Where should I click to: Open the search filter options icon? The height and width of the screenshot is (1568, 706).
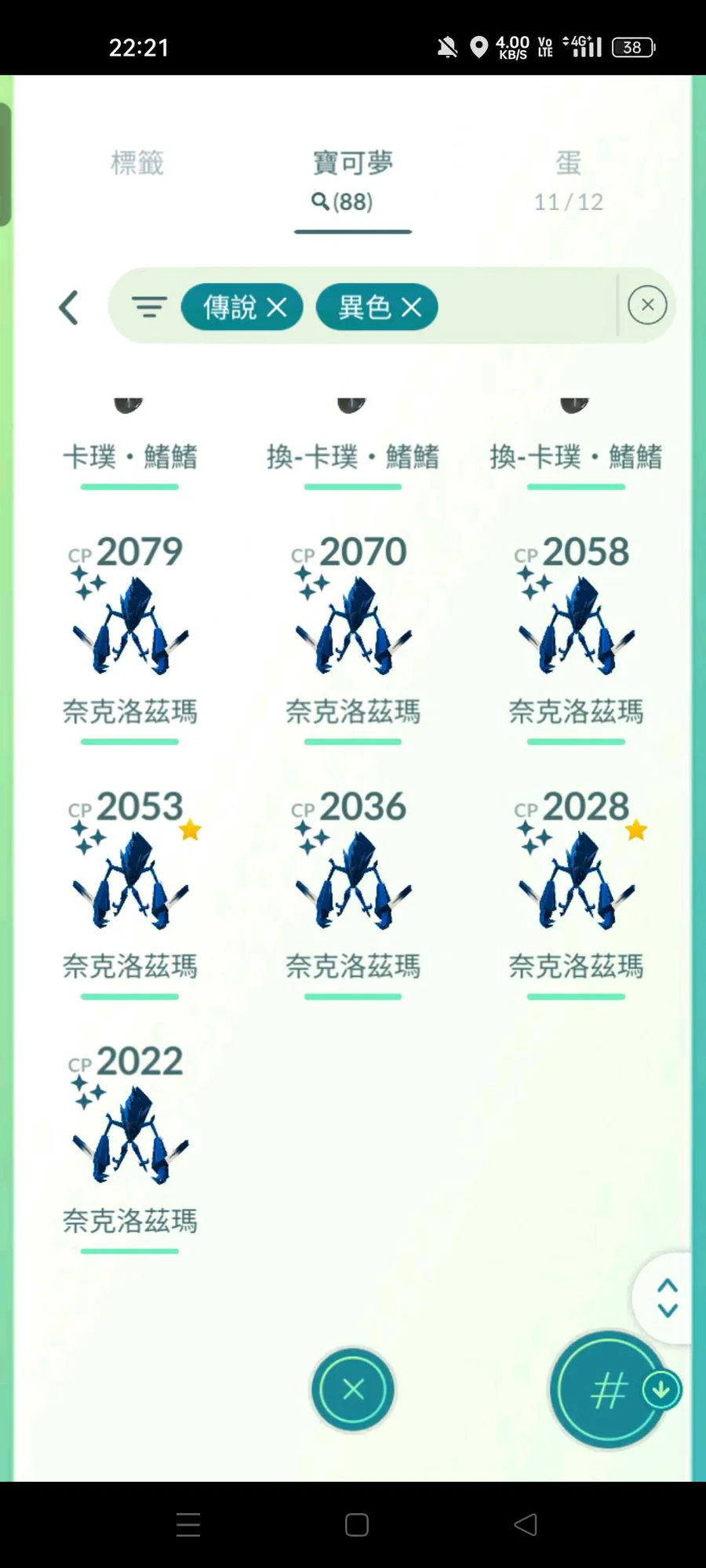click(148, 307)
